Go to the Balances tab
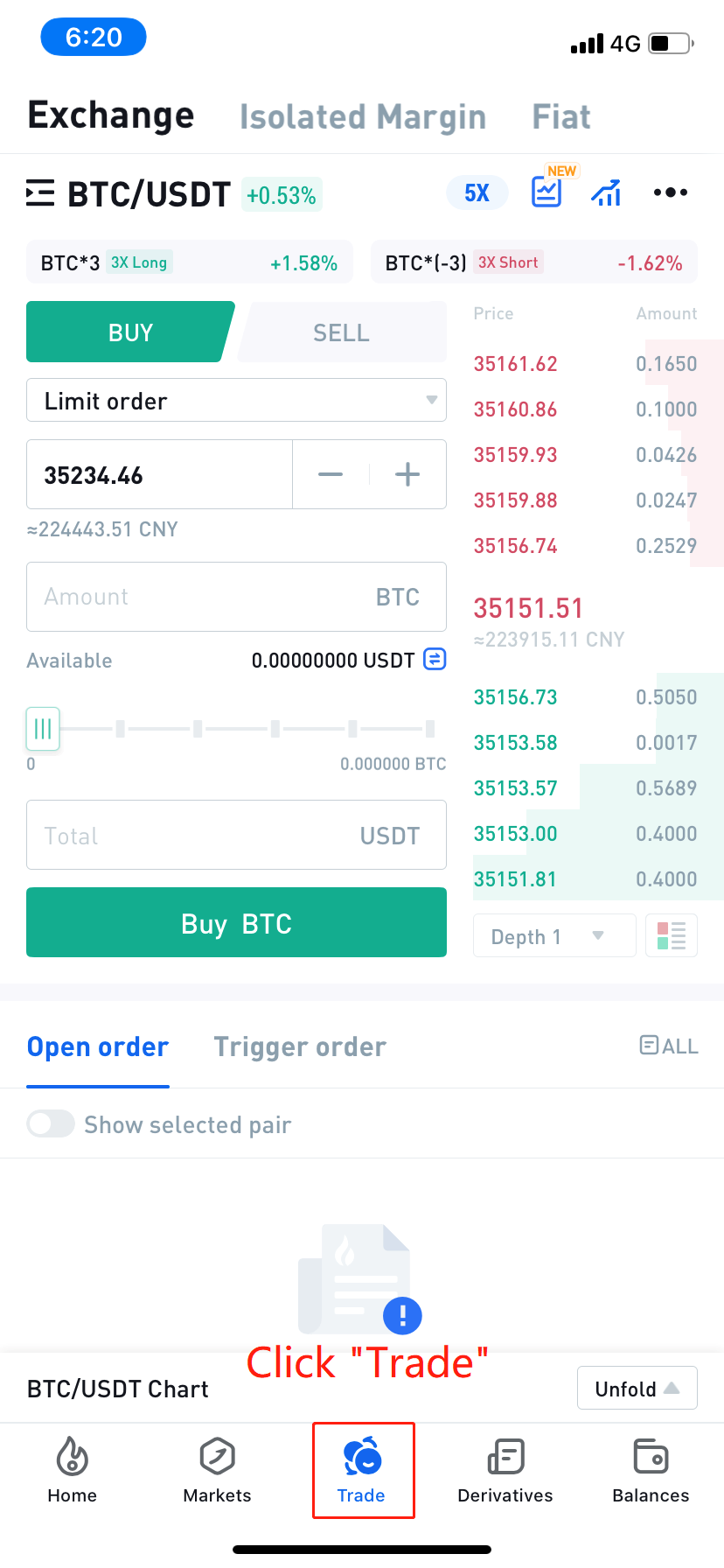Viewport: 724px width, 1568px height. pos(651,1470)
